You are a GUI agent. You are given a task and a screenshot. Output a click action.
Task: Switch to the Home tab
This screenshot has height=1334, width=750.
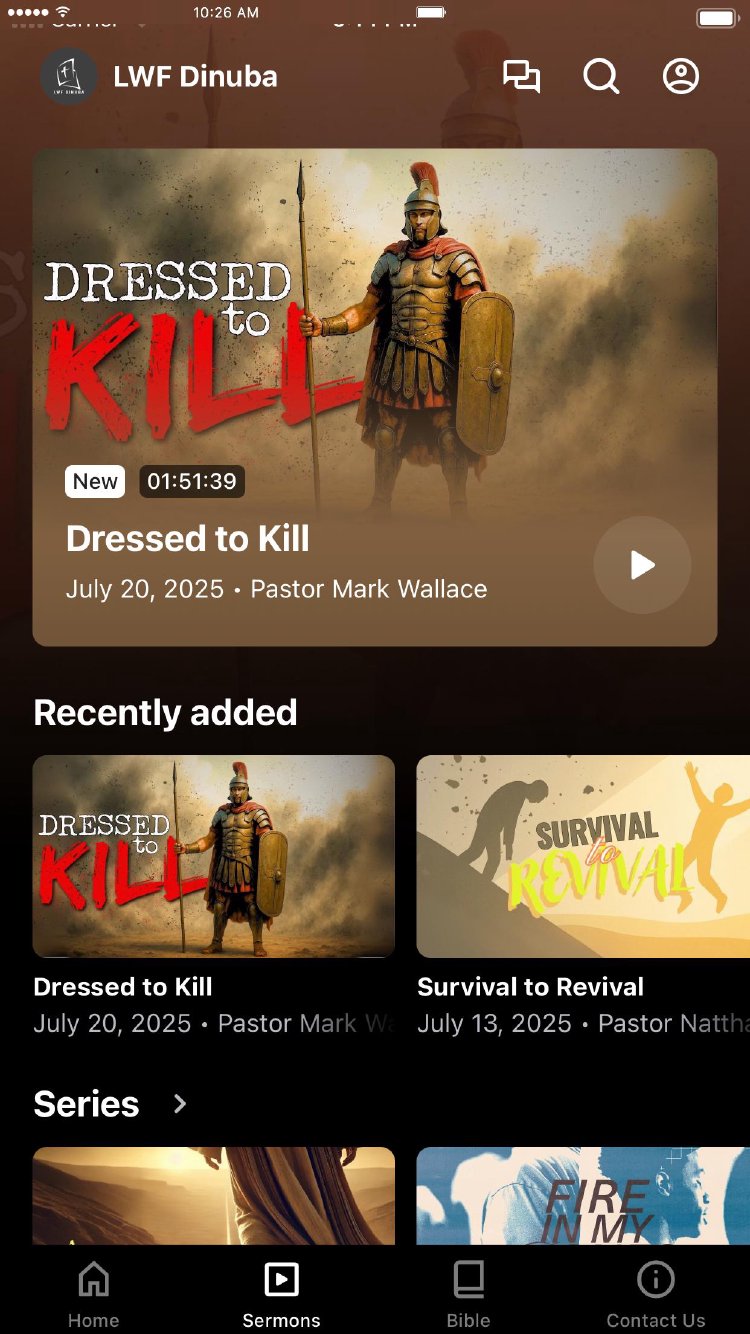click(x=93, y=1293)
